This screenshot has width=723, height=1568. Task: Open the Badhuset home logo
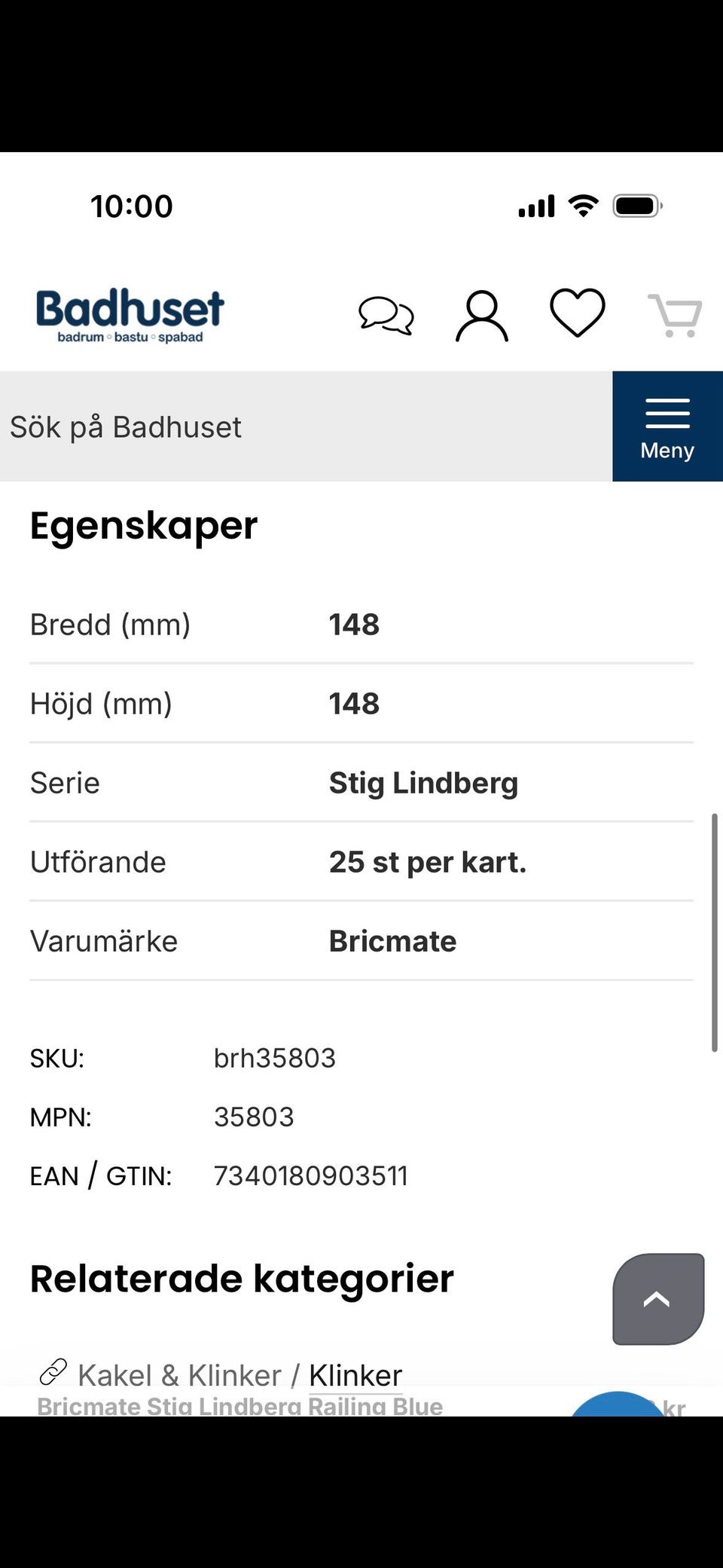pos(130,316)
